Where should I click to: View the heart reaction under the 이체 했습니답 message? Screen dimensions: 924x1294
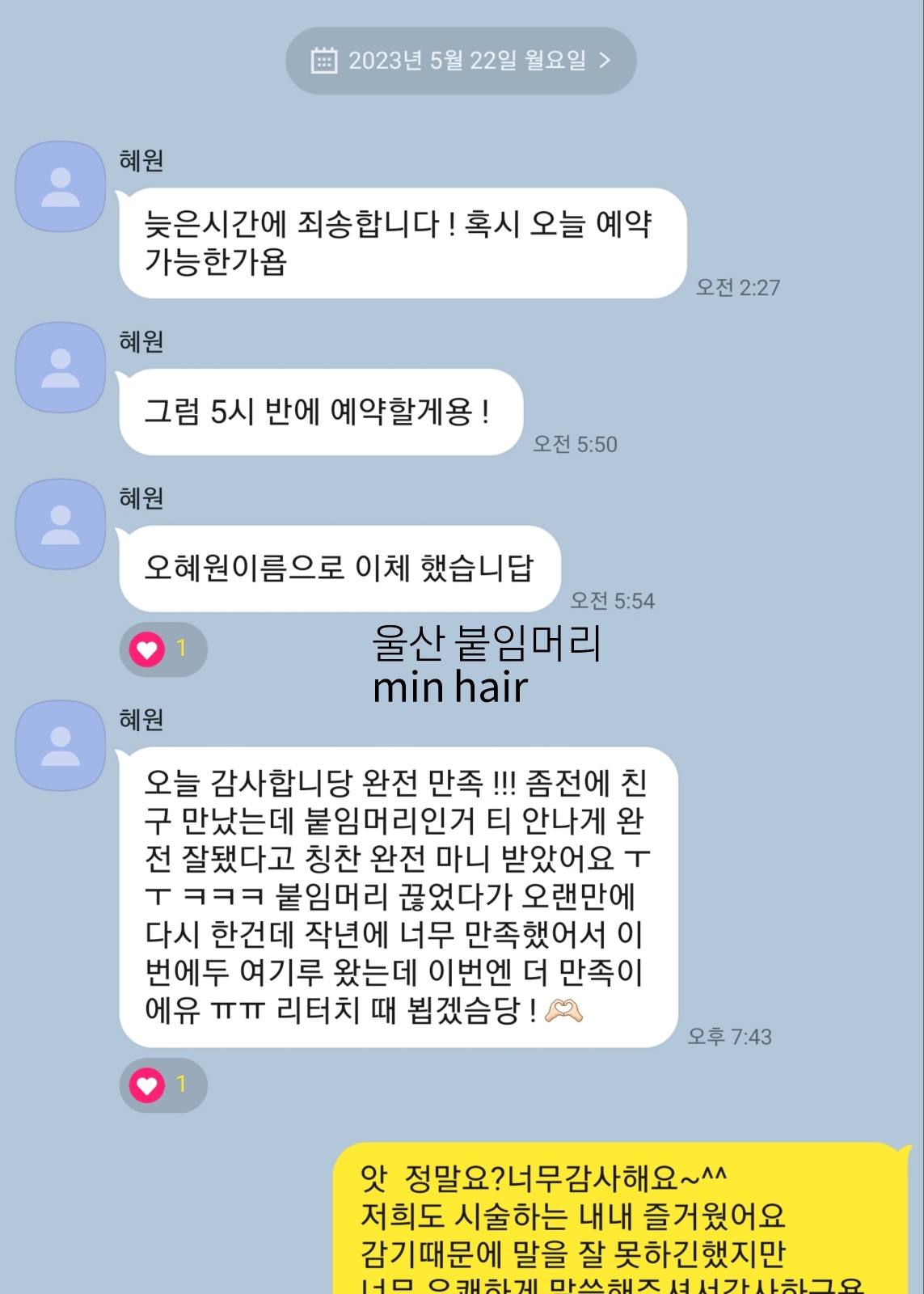(x=162, y=649)
